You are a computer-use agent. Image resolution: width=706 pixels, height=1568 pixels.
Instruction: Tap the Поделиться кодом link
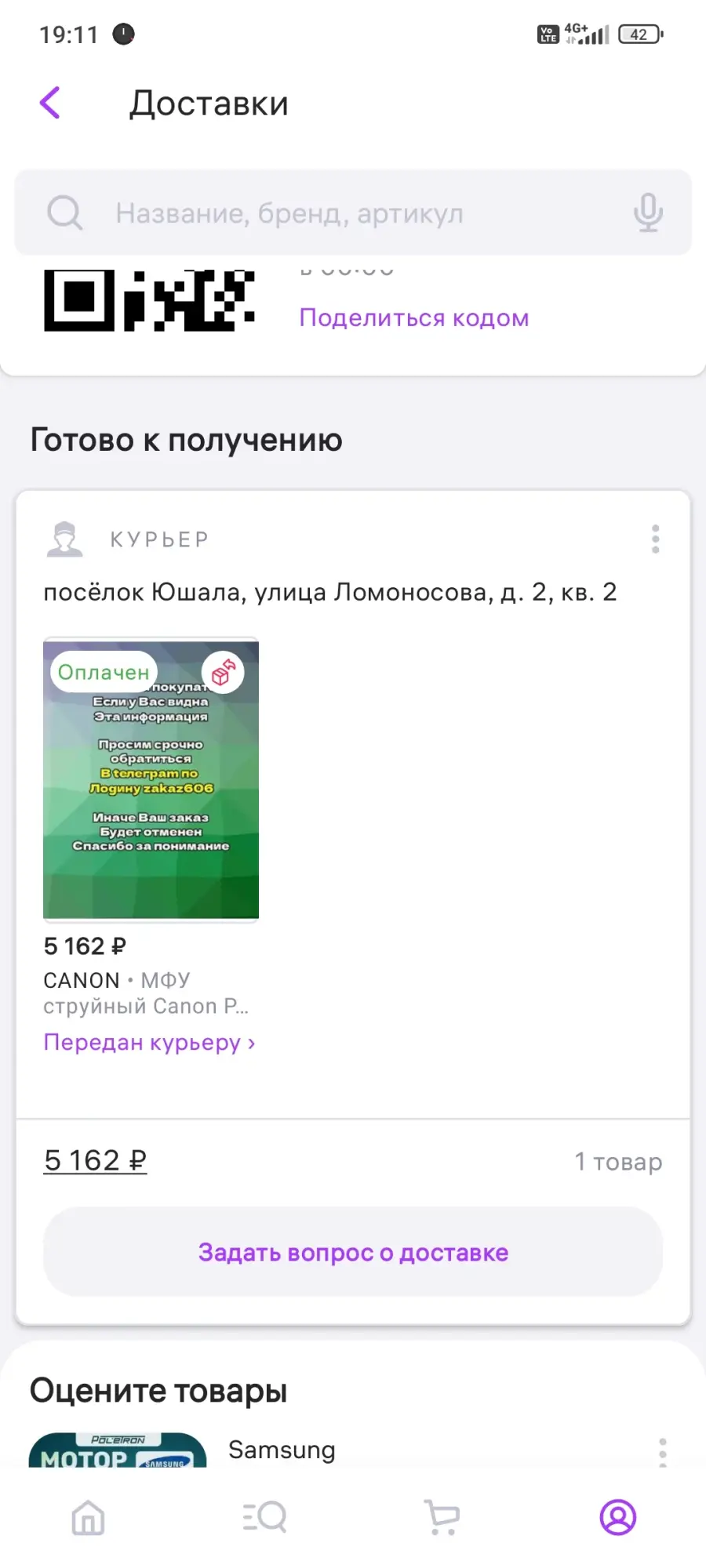[x=414, y=318]
